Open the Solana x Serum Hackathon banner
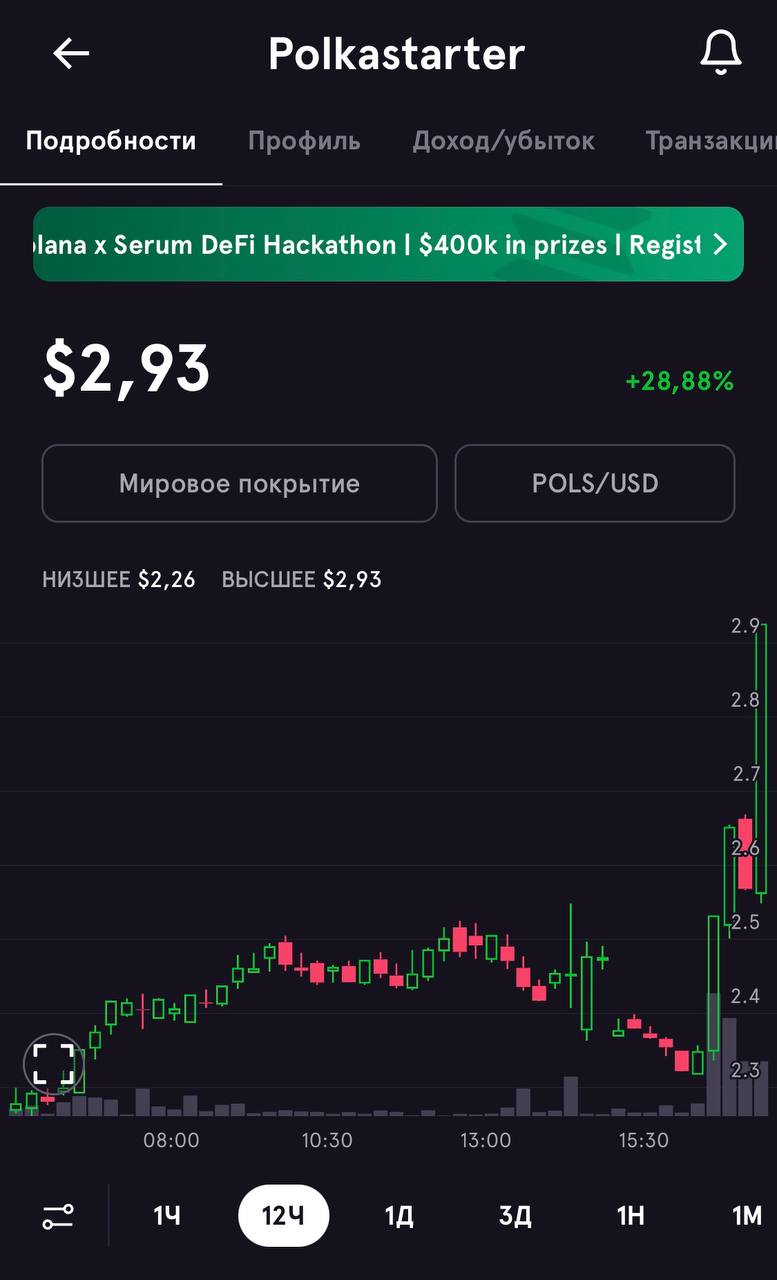Image resolution: width=777 pixels, height=1280 pixels. pos(388,244)
